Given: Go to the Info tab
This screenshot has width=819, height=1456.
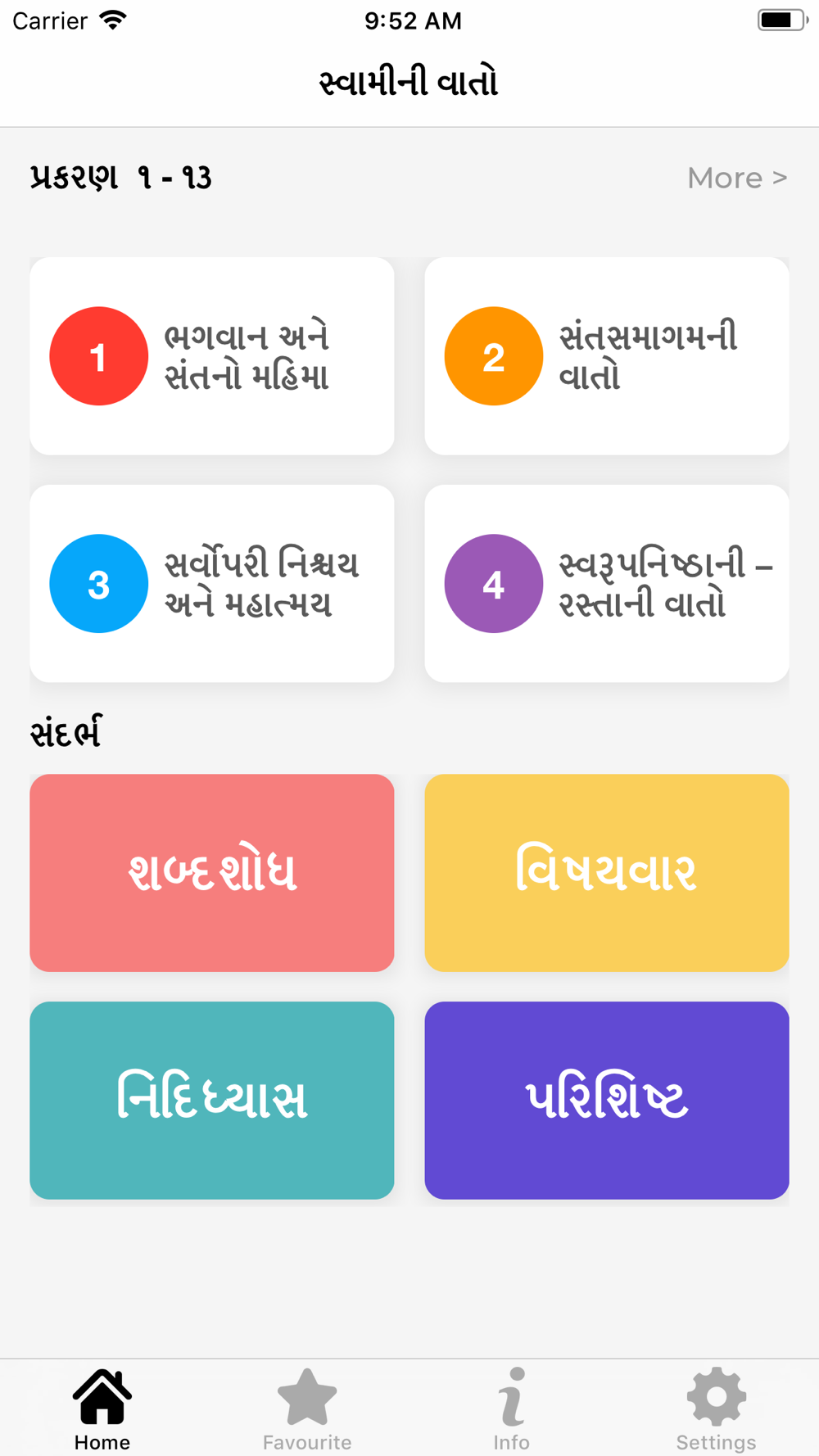Looking at the screenshot, I should pos(512,1409).
